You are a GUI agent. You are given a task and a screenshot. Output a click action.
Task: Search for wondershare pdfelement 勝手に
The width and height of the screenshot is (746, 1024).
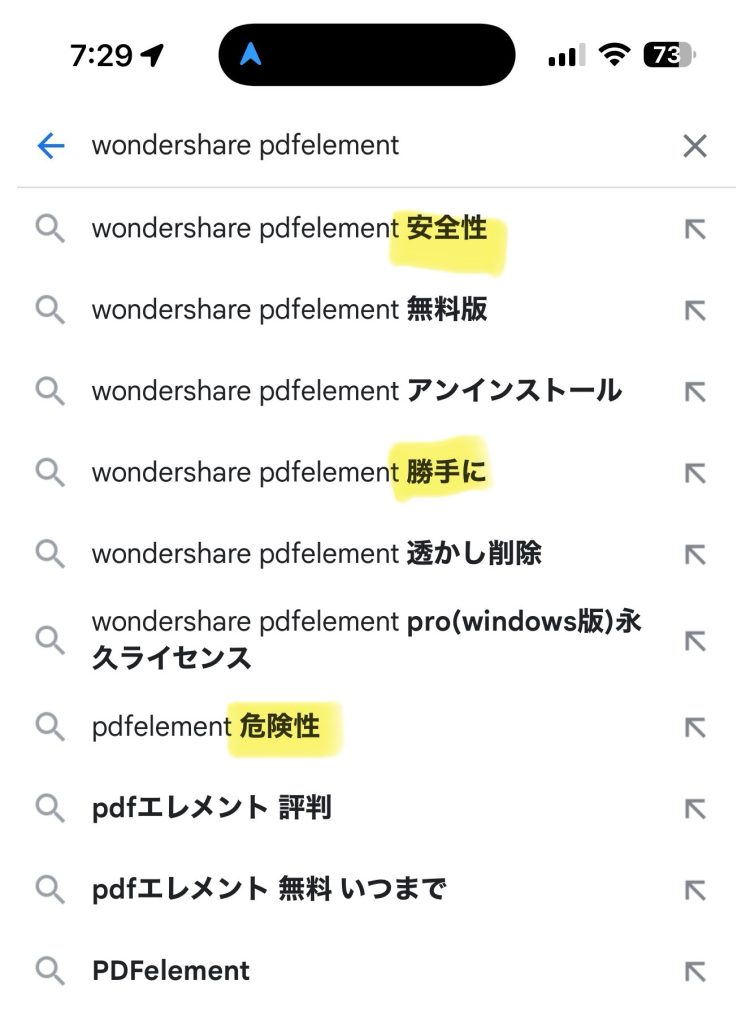(289, 471)
